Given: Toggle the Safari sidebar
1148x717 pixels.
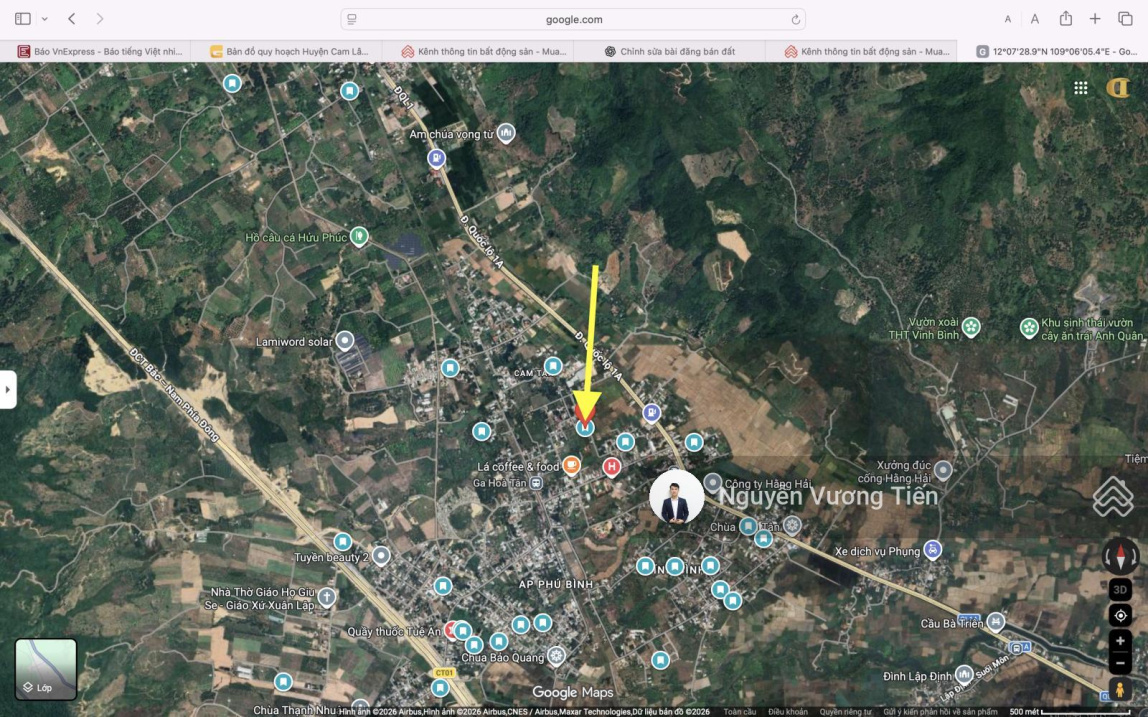Looking at the screenshot, I should (23, 19).
